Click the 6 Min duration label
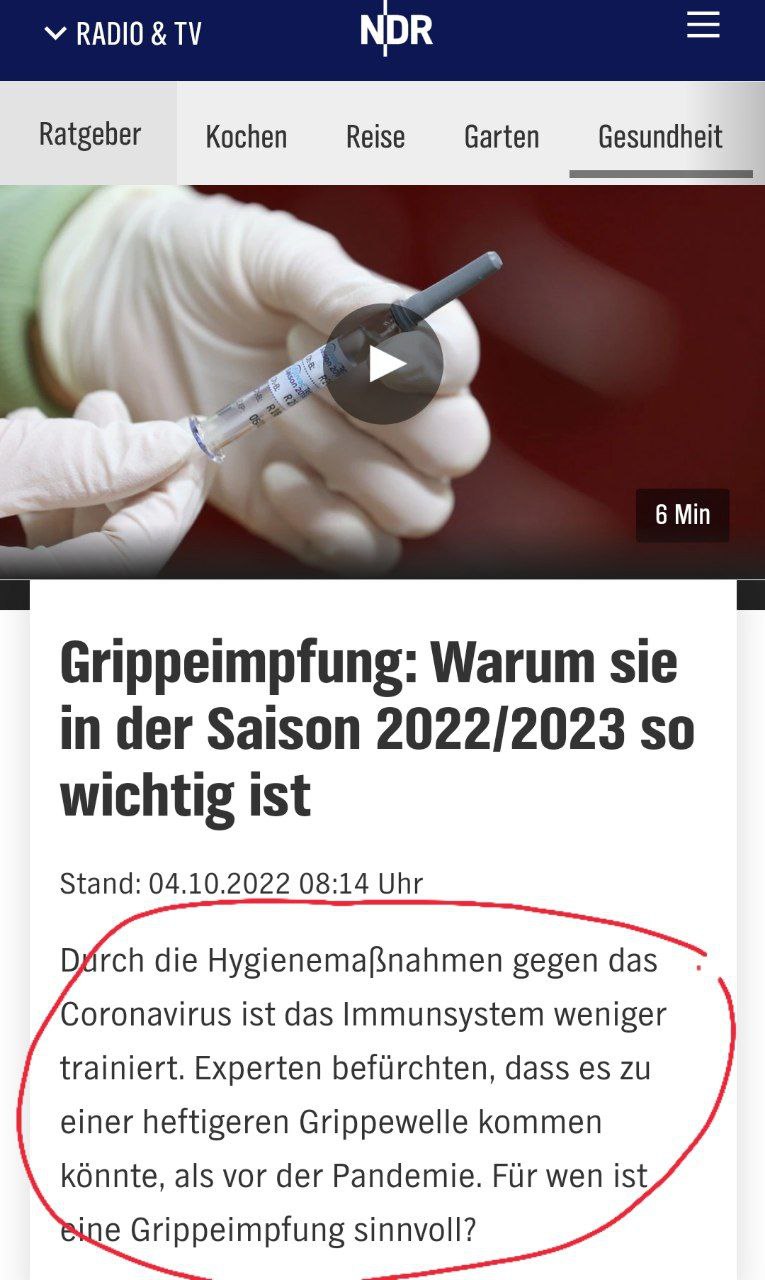Screen dimensions: 765x1280 pos(682,516)
